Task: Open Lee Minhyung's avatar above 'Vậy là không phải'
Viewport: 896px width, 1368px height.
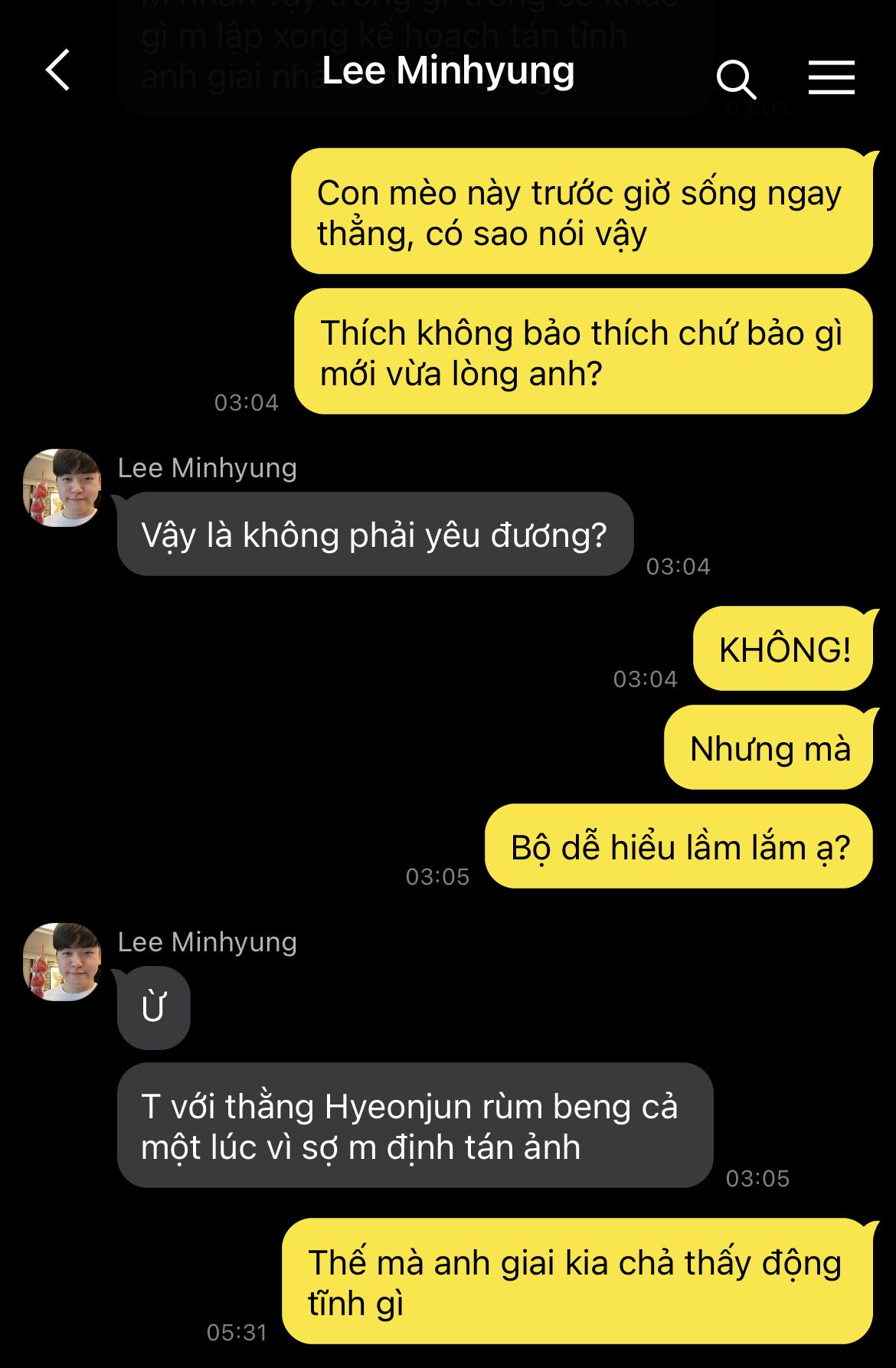Action: click(62, 488)
